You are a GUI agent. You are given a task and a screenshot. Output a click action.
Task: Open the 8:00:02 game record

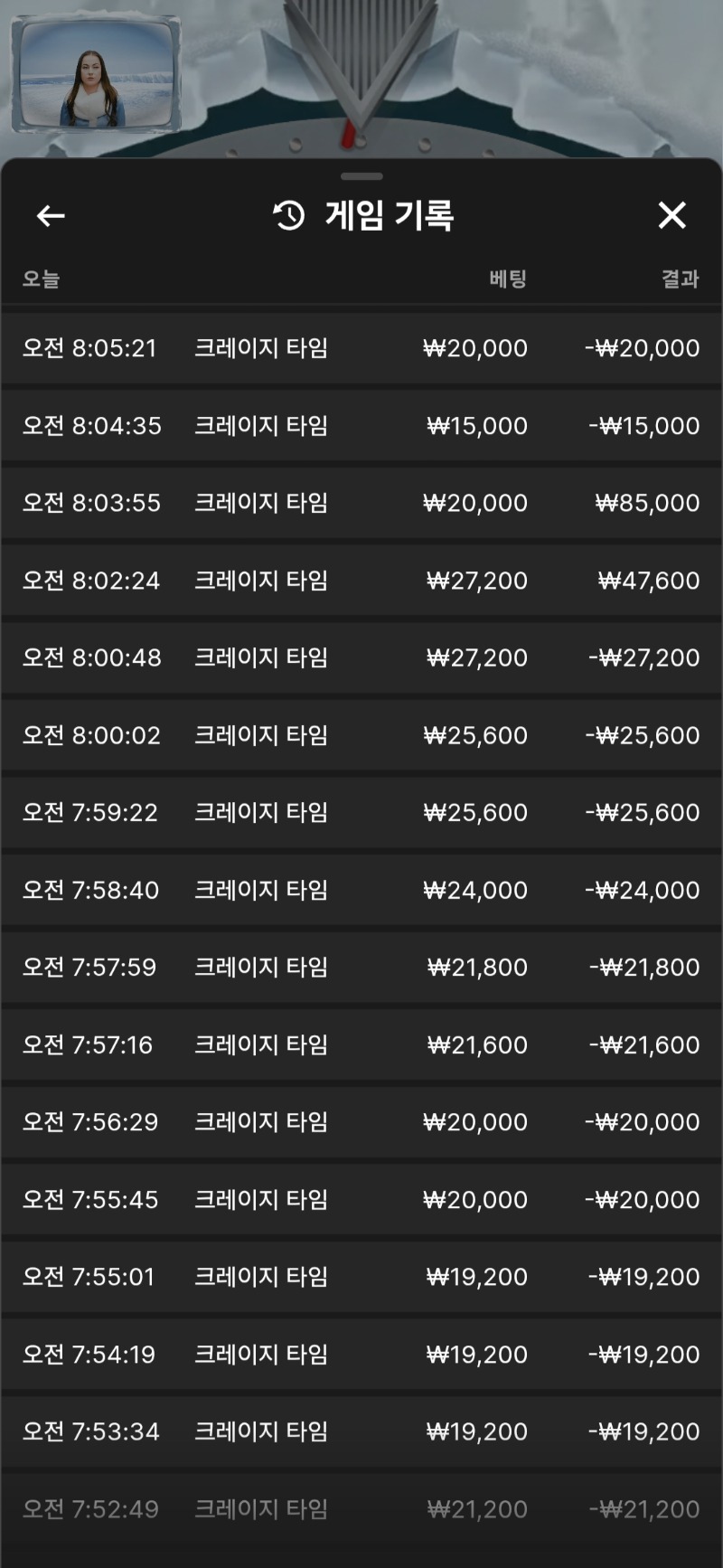(x=361, y=735)
